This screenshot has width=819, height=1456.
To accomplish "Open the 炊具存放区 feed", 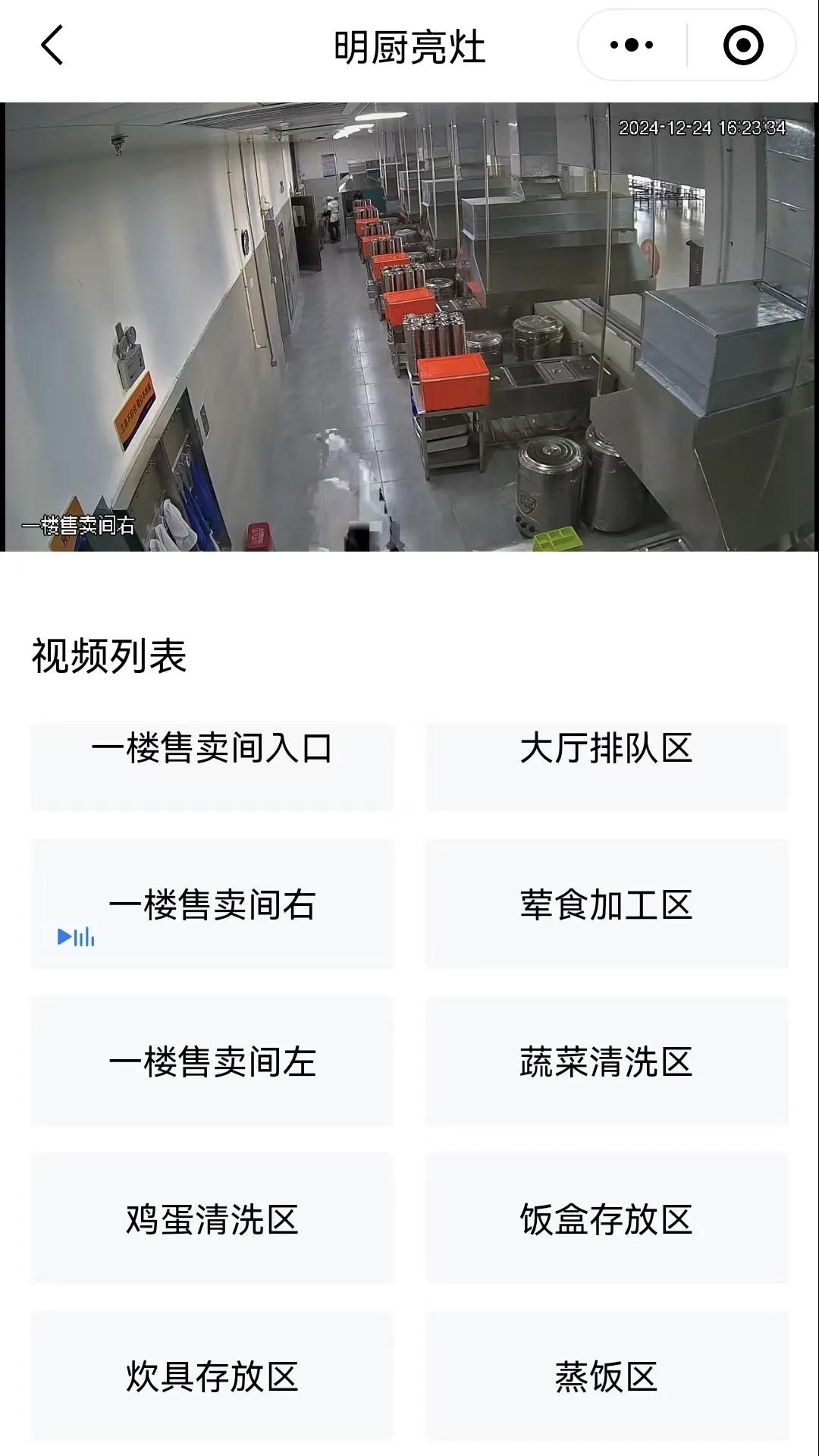I will pyautogui.click(x=212, y=1376).
